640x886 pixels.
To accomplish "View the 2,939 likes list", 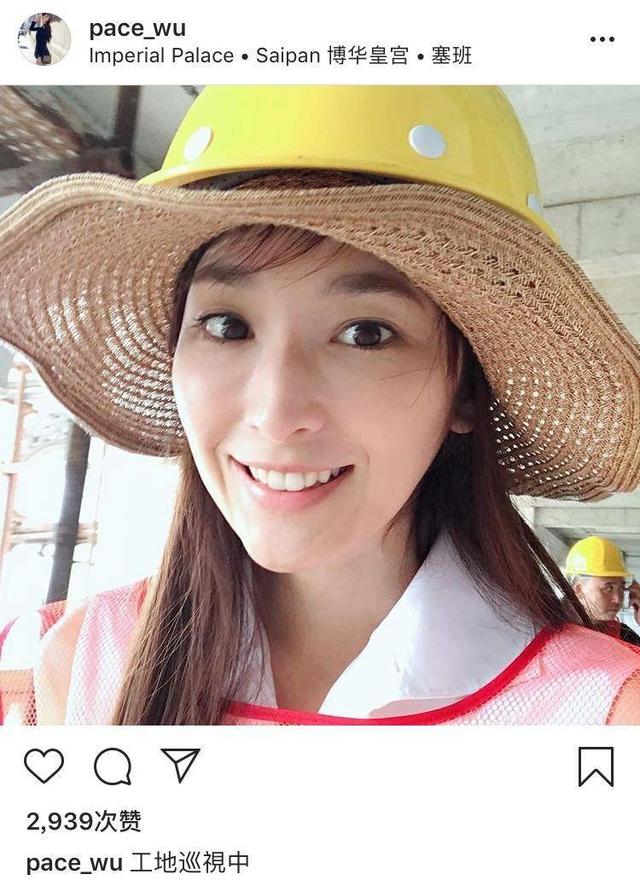I will [x=84, y=822].
